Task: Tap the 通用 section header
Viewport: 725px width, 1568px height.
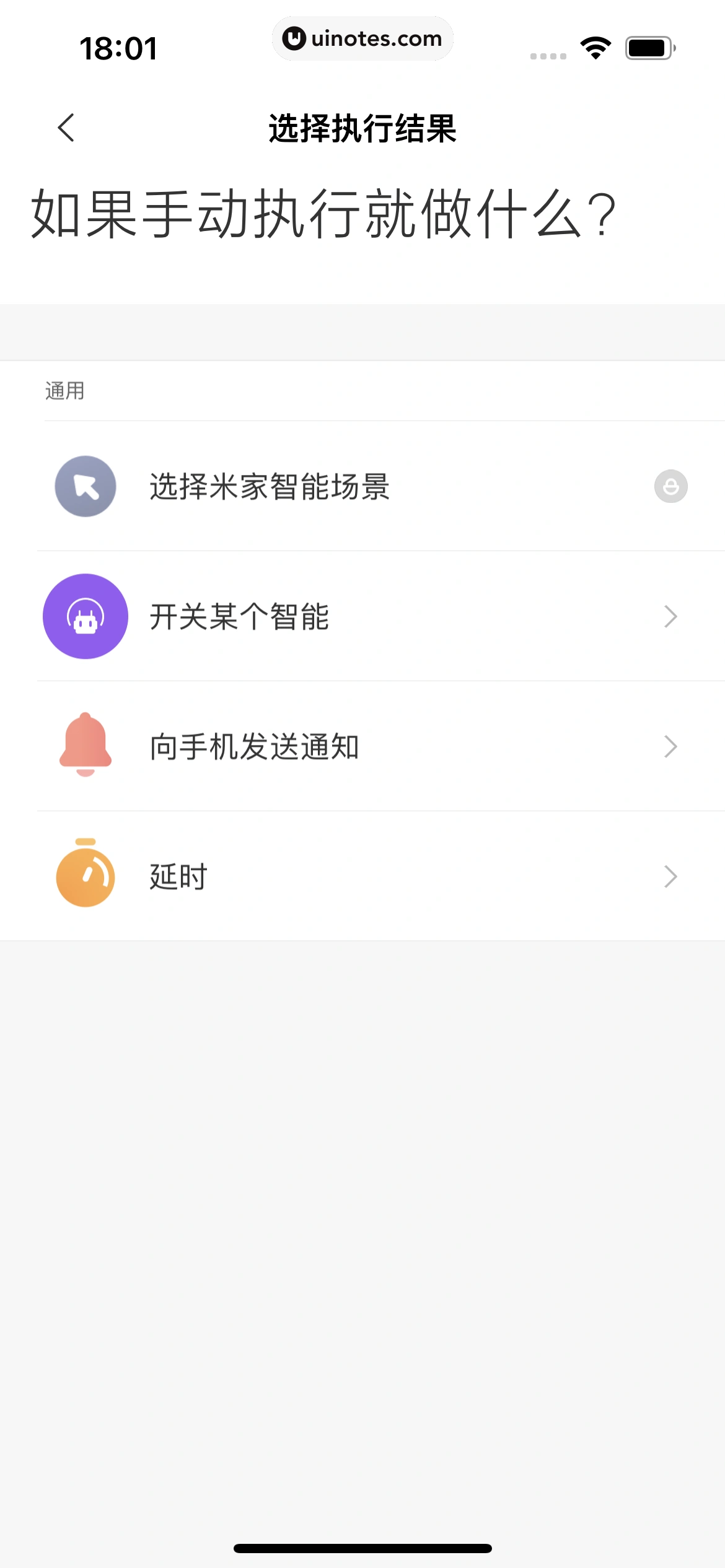Action: click(x=64, y=390)
